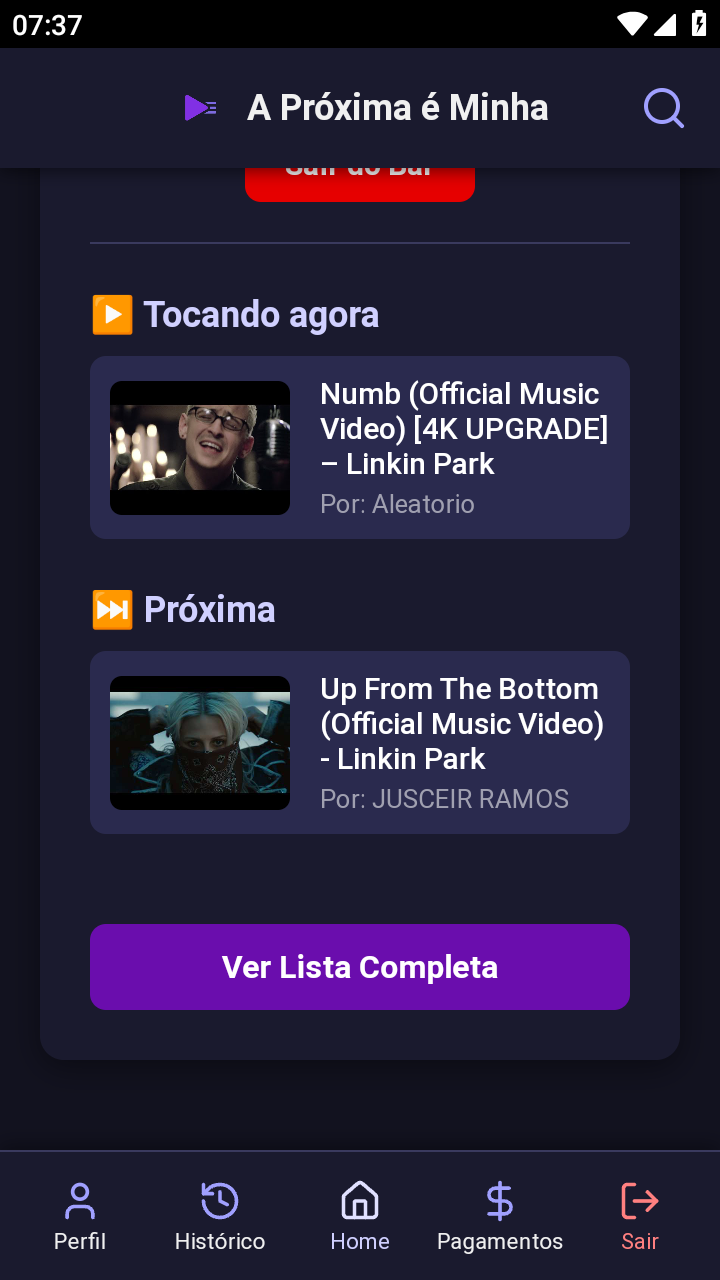Viewport: 720px width, 1280px height.
Task: Click the Pagamentos label text
Action: click(x=500, y=1241)
